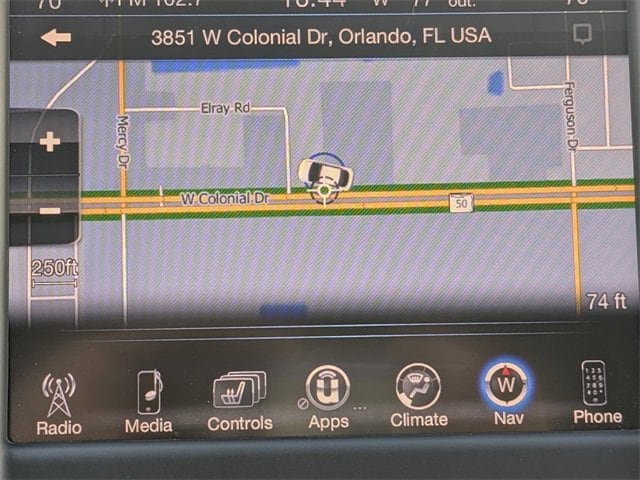Open the Controls menu
The image size is (640, 480).
(240, 400)
